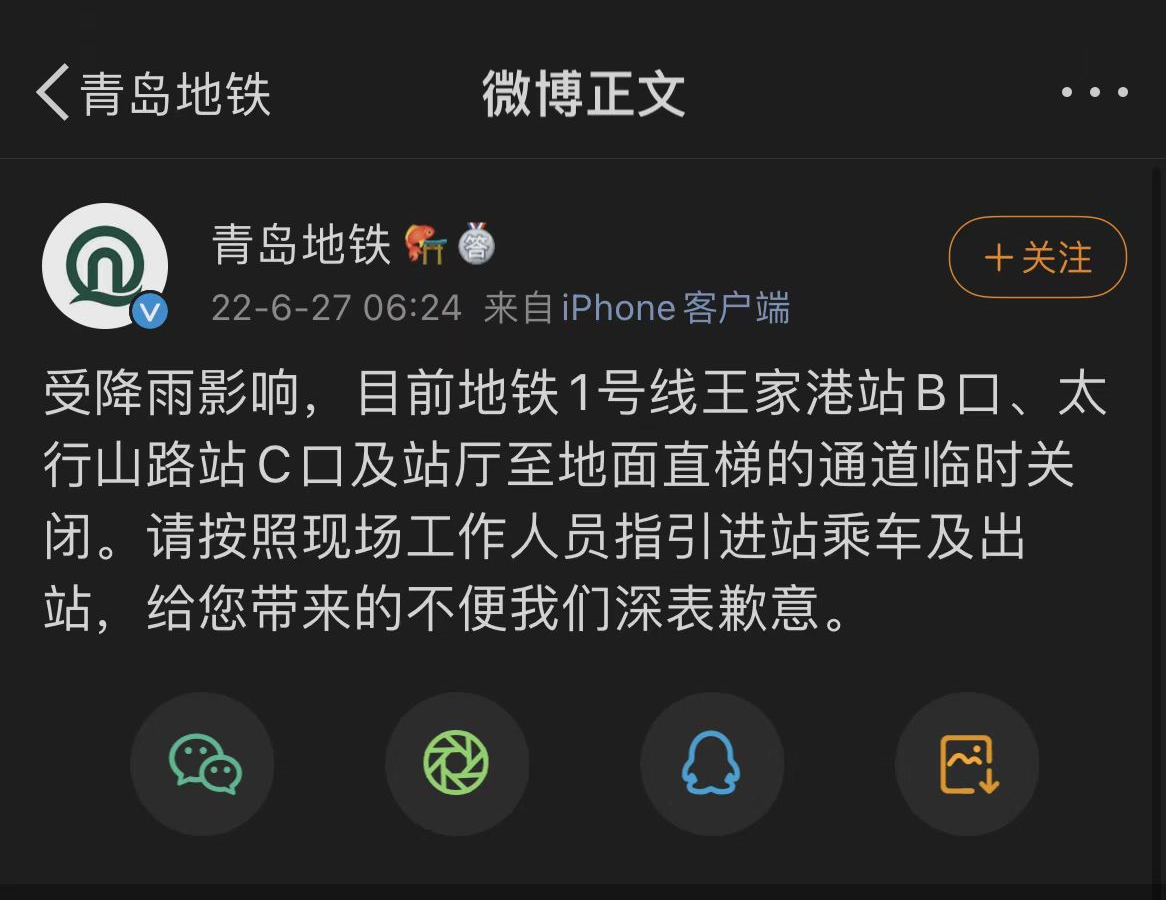Share via the green aperture icon
The image size is (1166, 900).
(x=456, y=764)
